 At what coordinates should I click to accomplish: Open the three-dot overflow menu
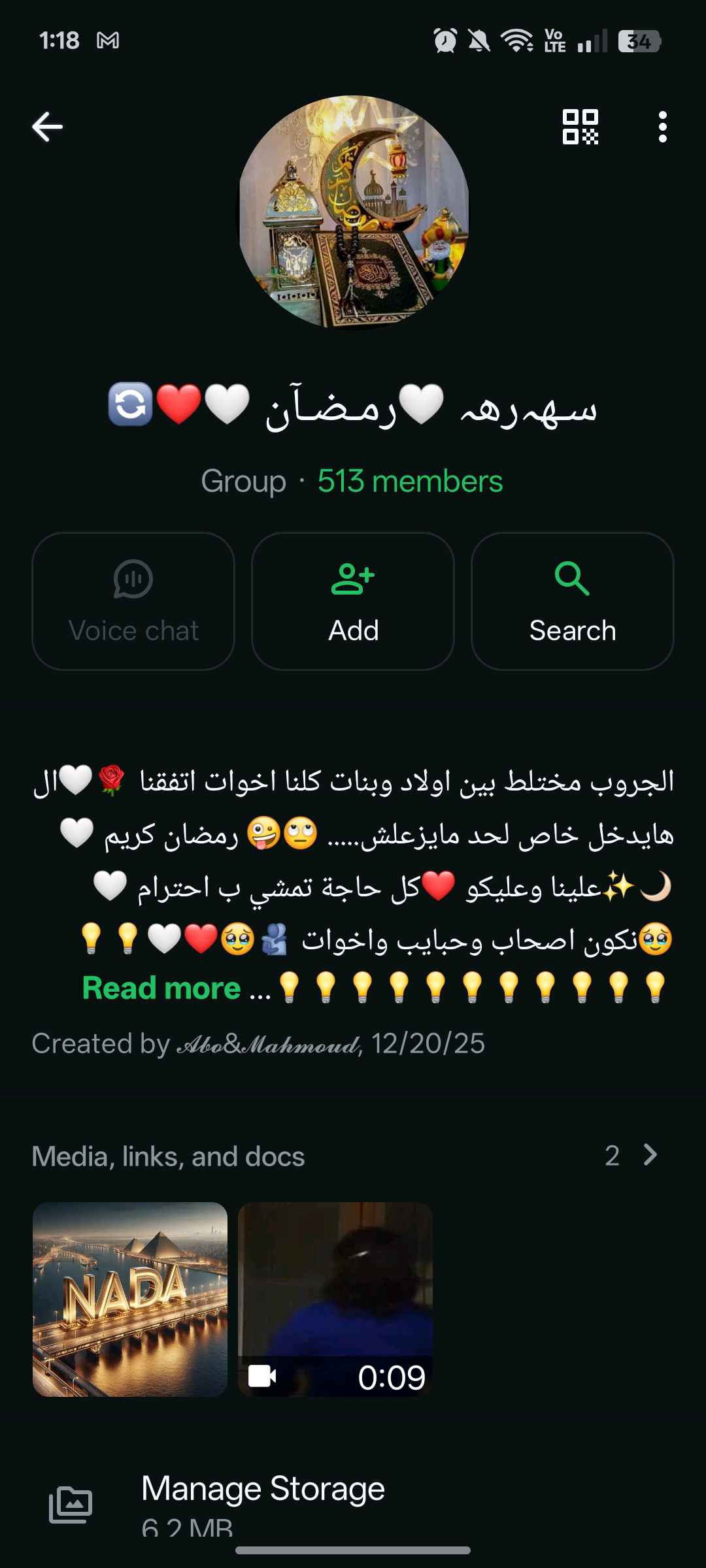pyautogui.click(x=662, y=127)
